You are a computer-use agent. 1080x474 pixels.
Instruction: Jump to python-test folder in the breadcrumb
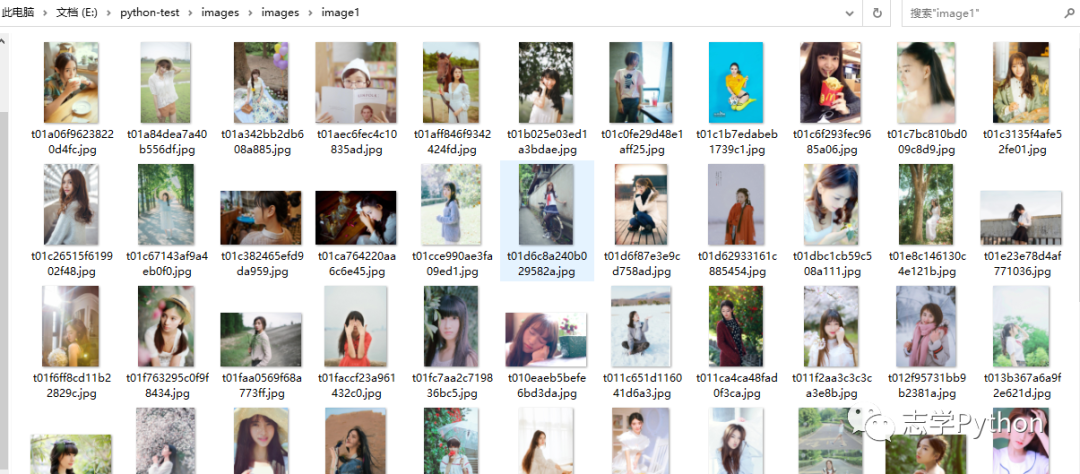[149, 12]
